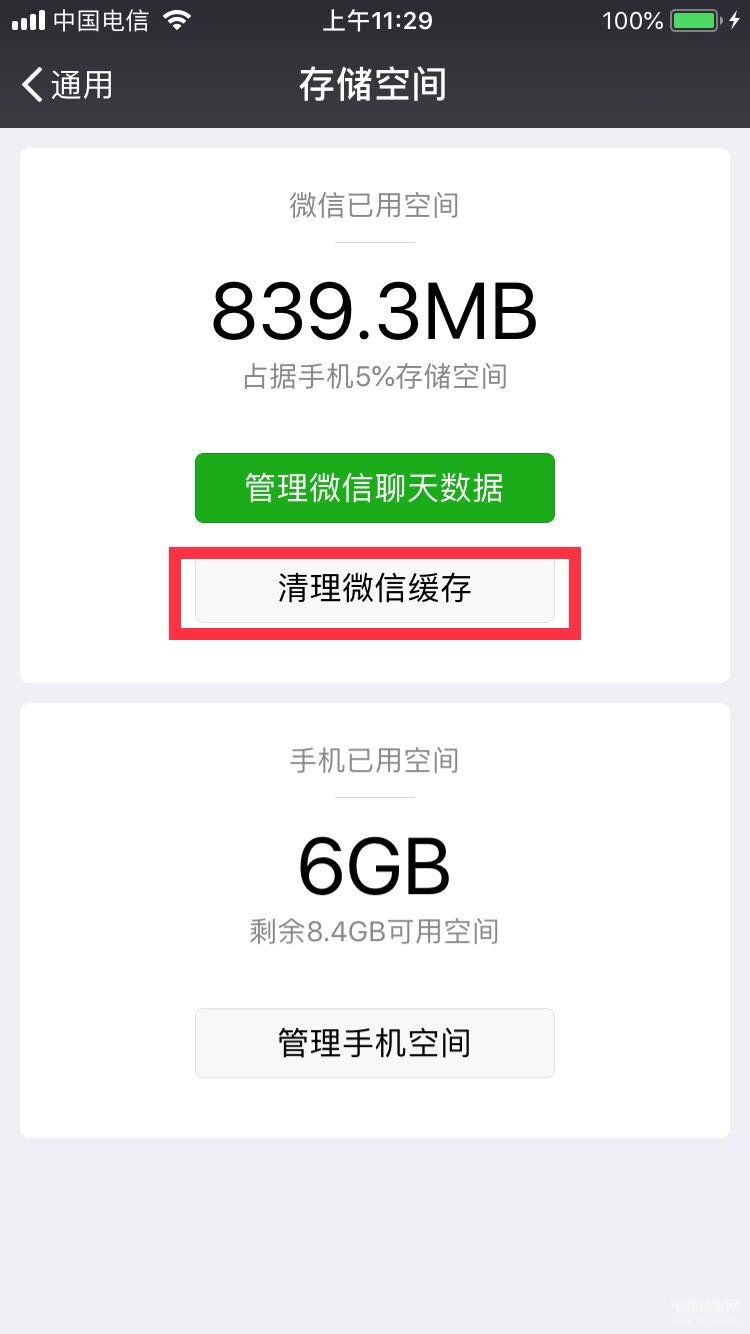Screen dimensions: 750x1334
Task: Clear cache with 清理微信缓存
Action: coord(374,589)
